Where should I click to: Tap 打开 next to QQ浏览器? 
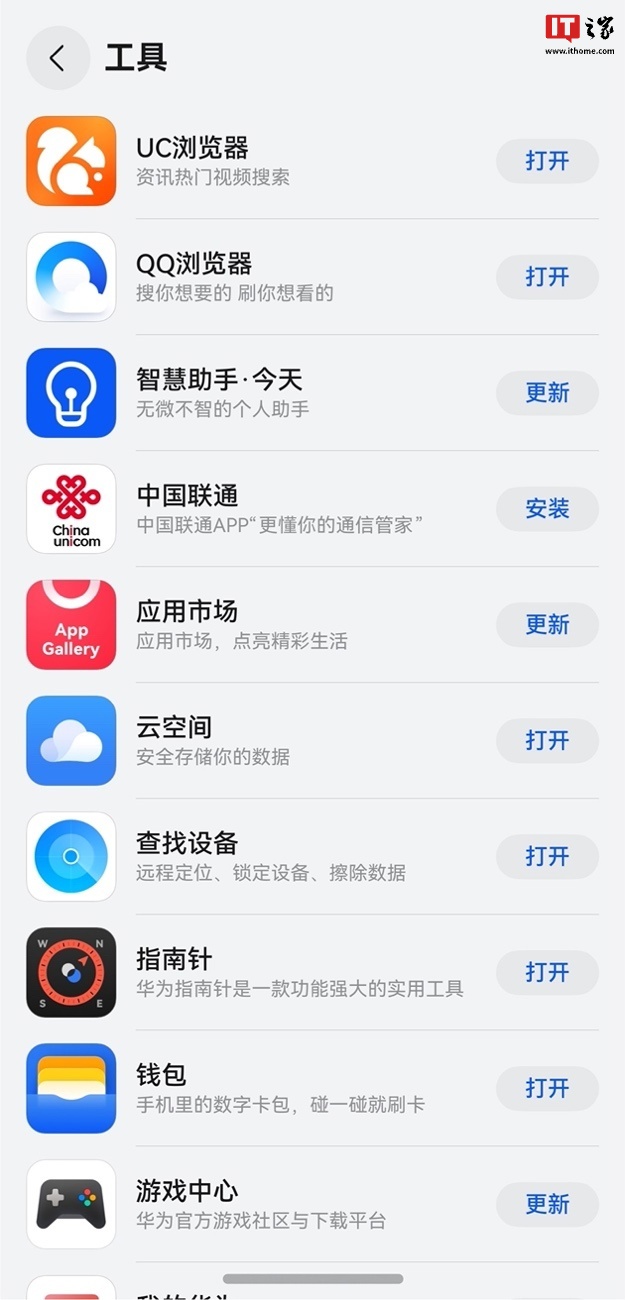coord(547,277)
